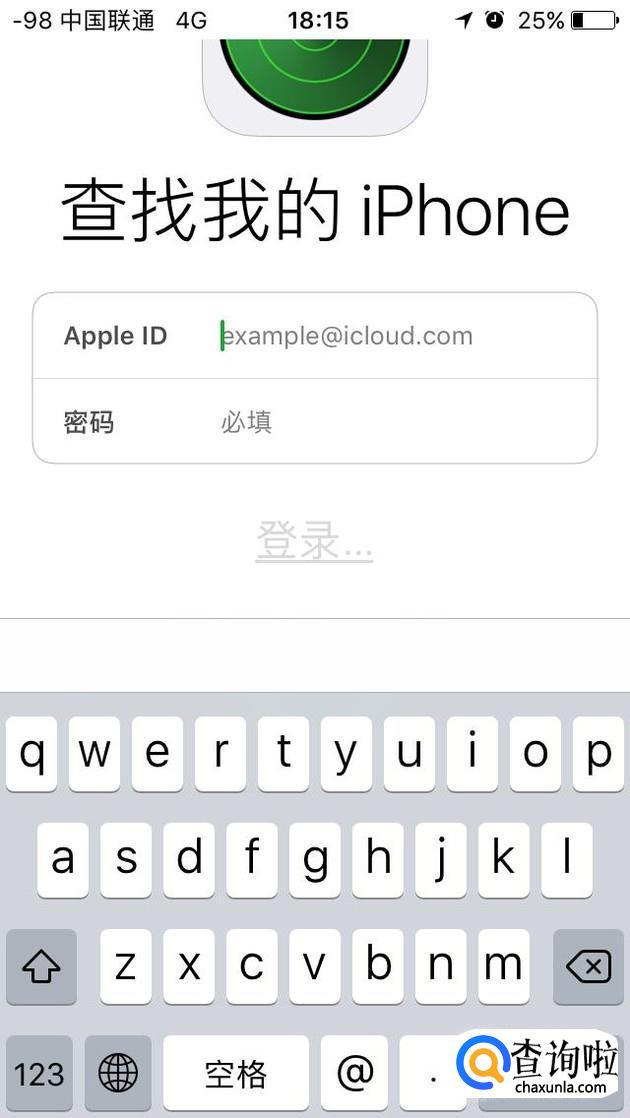Tap the 登录 sign-in link

pos(314,541)
